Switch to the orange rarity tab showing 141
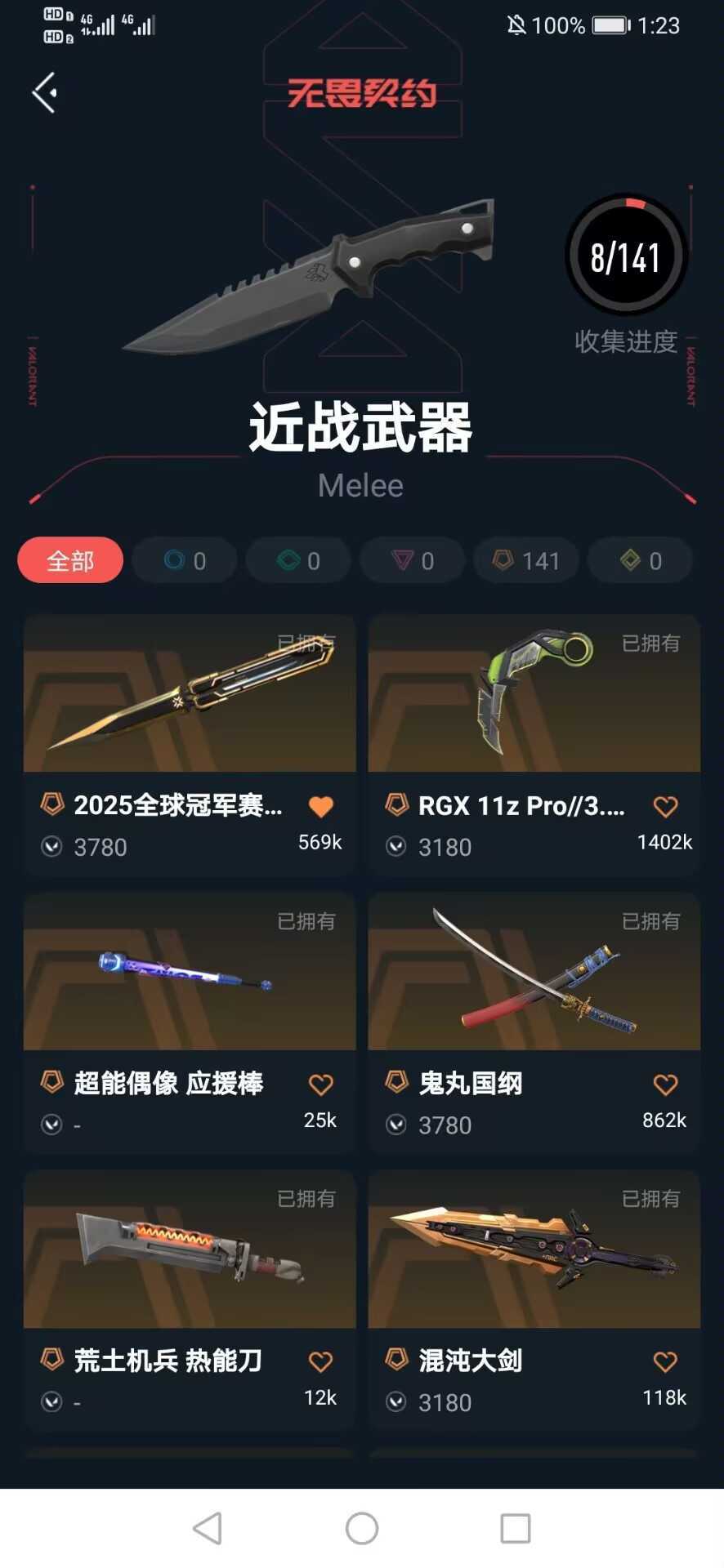This screenshot has width=724, height=1568. pyautogui.click(x=526, y=560)
